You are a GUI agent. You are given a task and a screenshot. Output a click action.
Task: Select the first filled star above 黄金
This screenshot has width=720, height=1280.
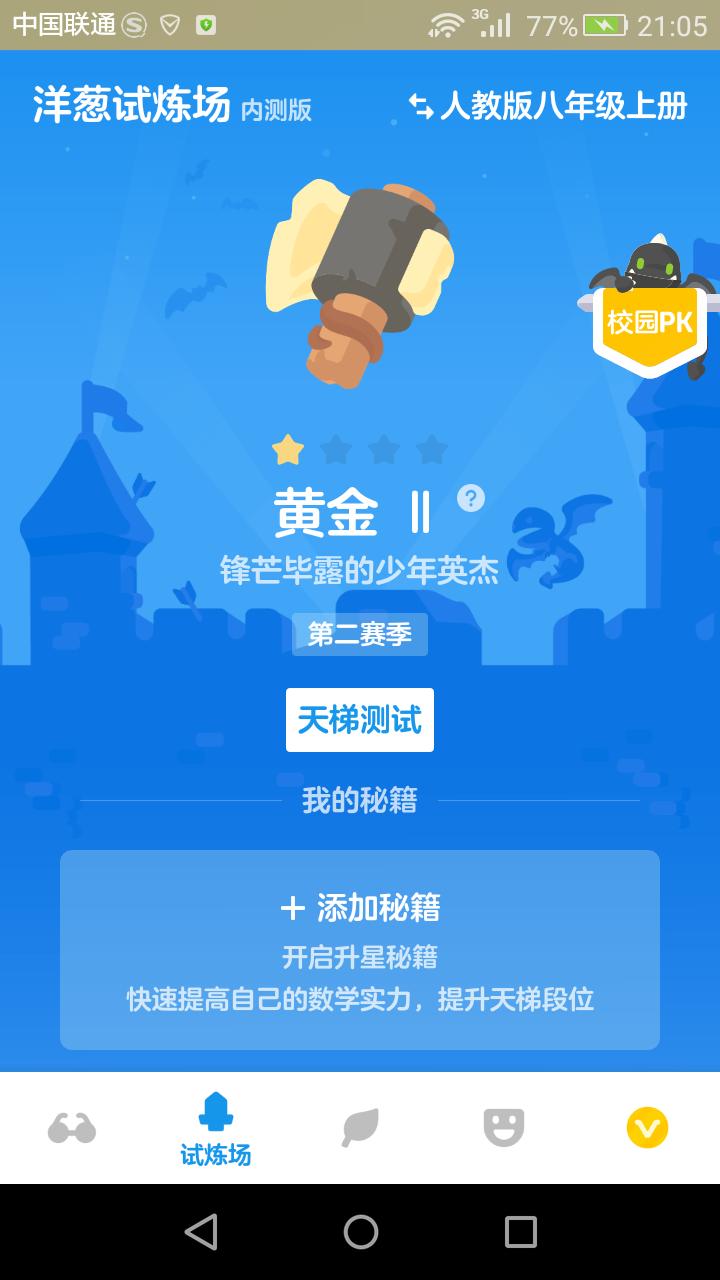pyautogui.click(x=288, y=450)
